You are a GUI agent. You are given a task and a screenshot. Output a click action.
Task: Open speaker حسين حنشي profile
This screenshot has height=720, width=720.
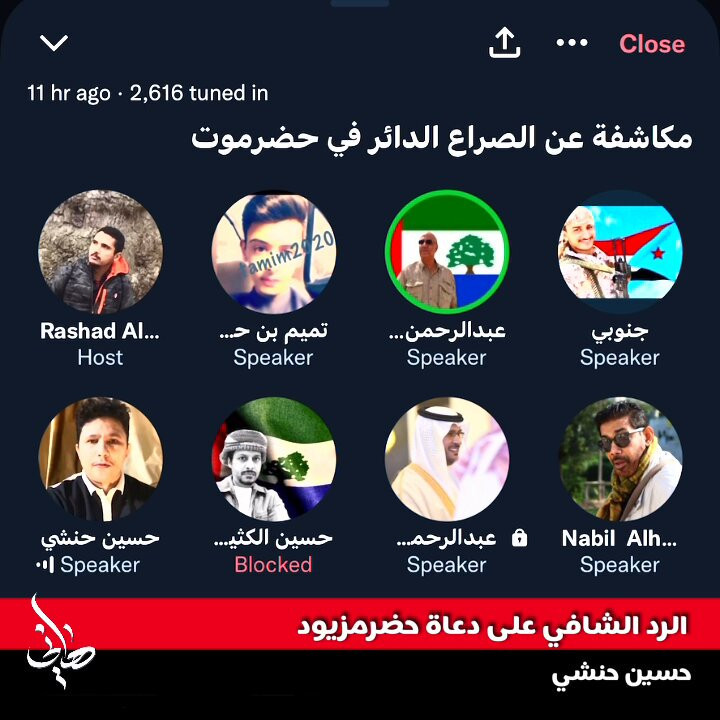[x=100, y=459]
